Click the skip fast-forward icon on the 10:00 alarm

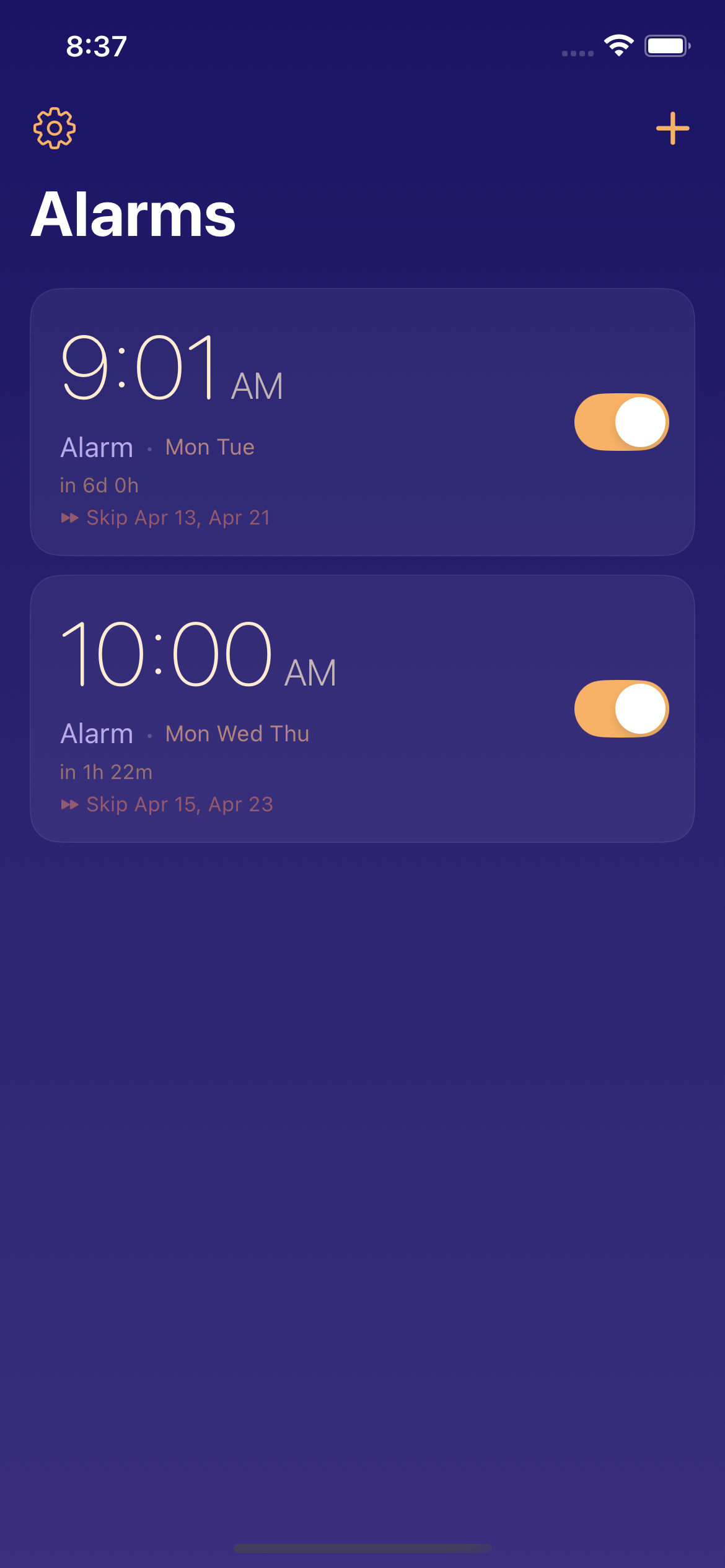[x=69, y=804]
